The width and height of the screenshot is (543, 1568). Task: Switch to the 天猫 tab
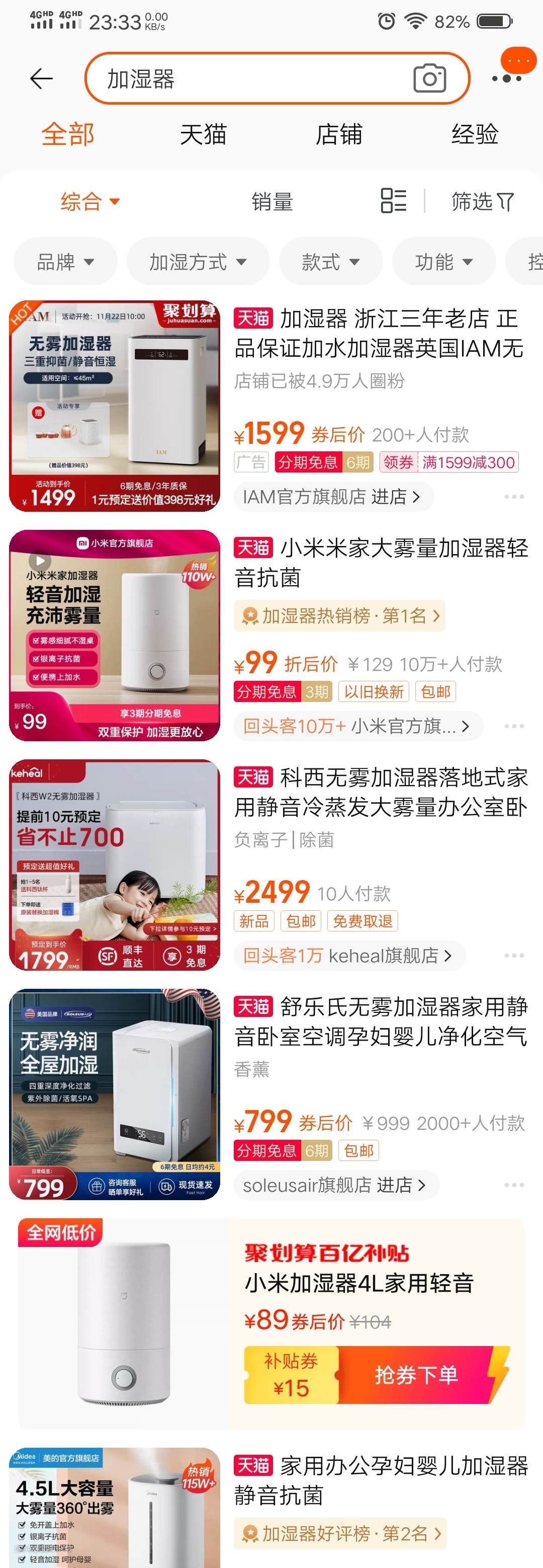pyautogui.click(x=203, y=134)
